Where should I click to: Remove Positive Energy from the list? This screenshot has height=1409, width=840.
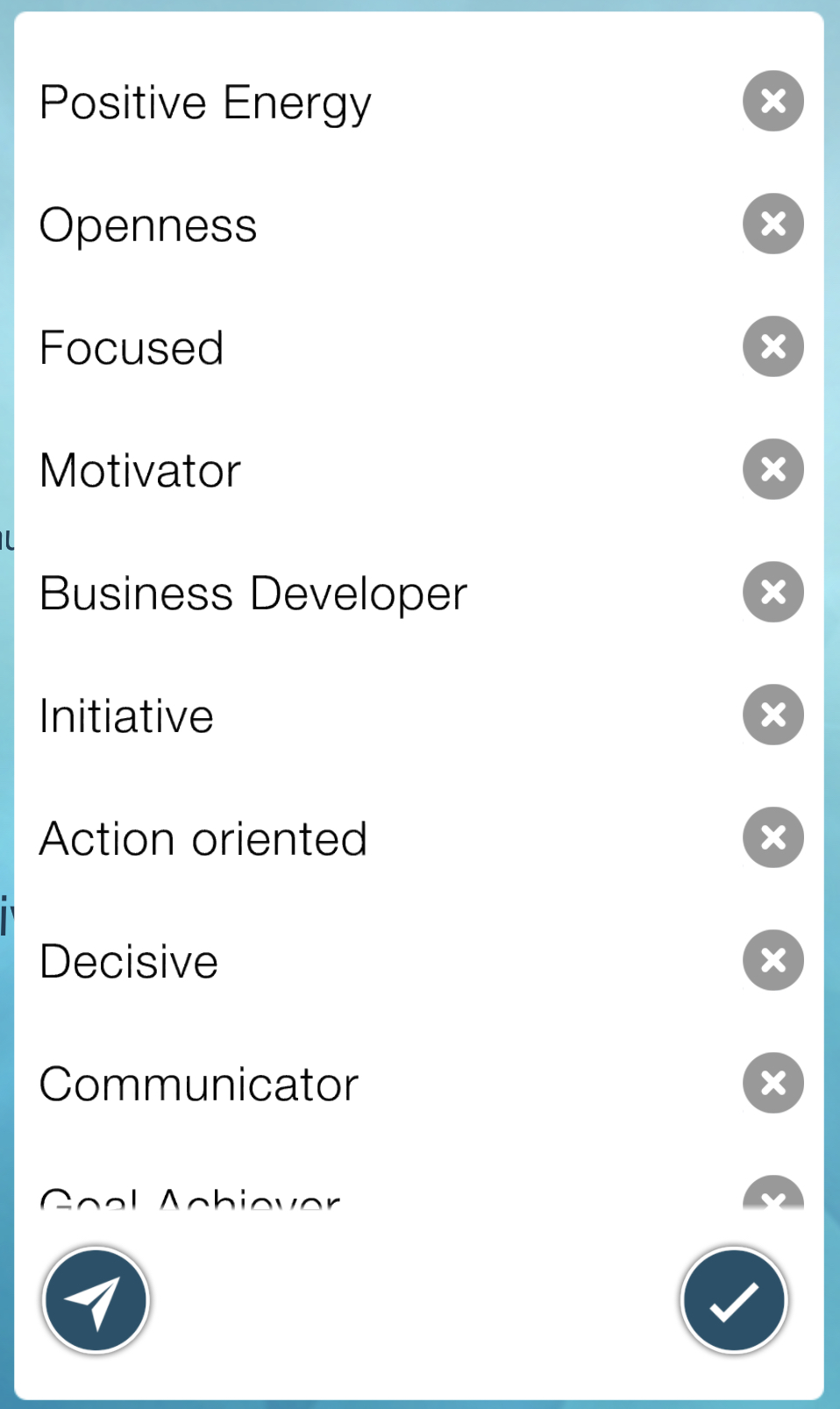click(773, 101)
